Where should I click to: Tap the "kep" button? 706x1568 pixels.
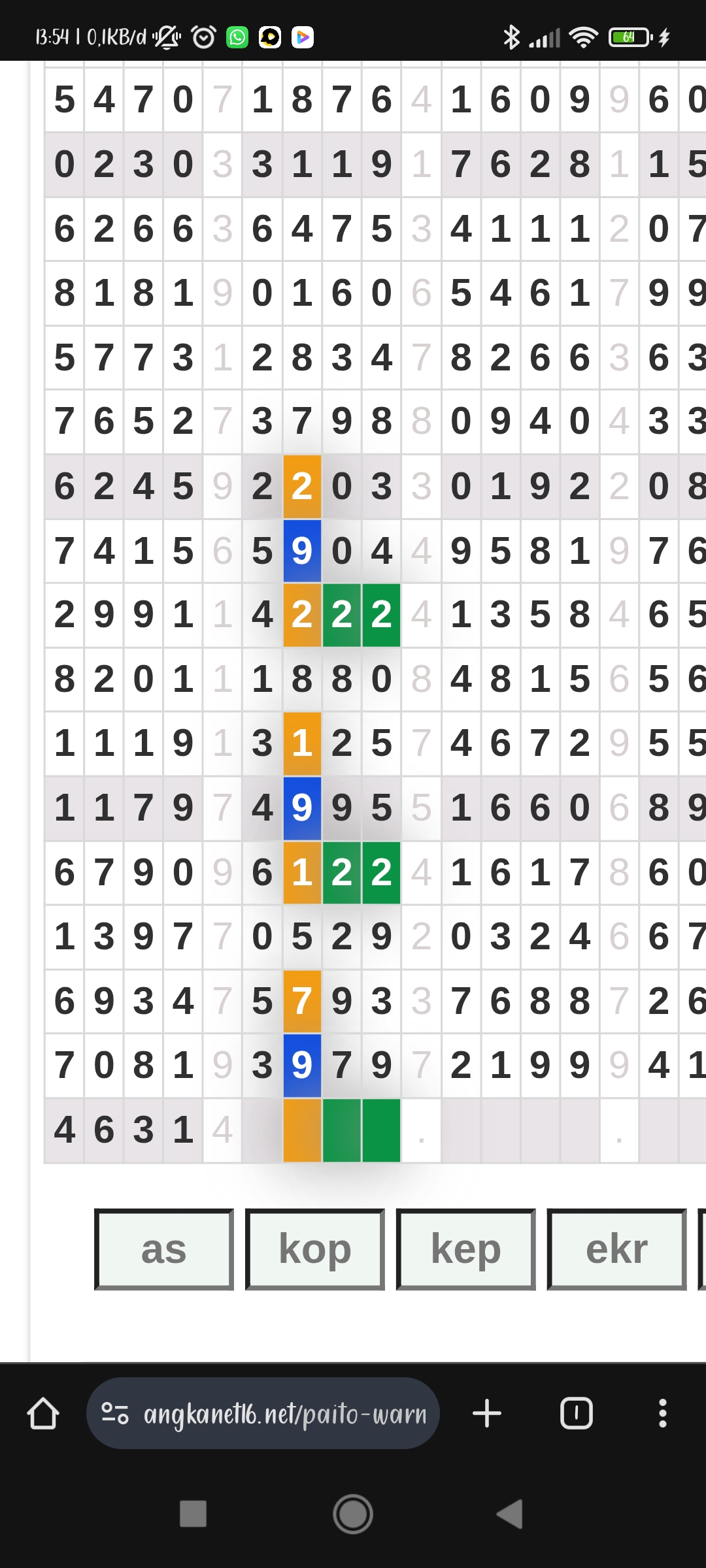(466, 1249)
